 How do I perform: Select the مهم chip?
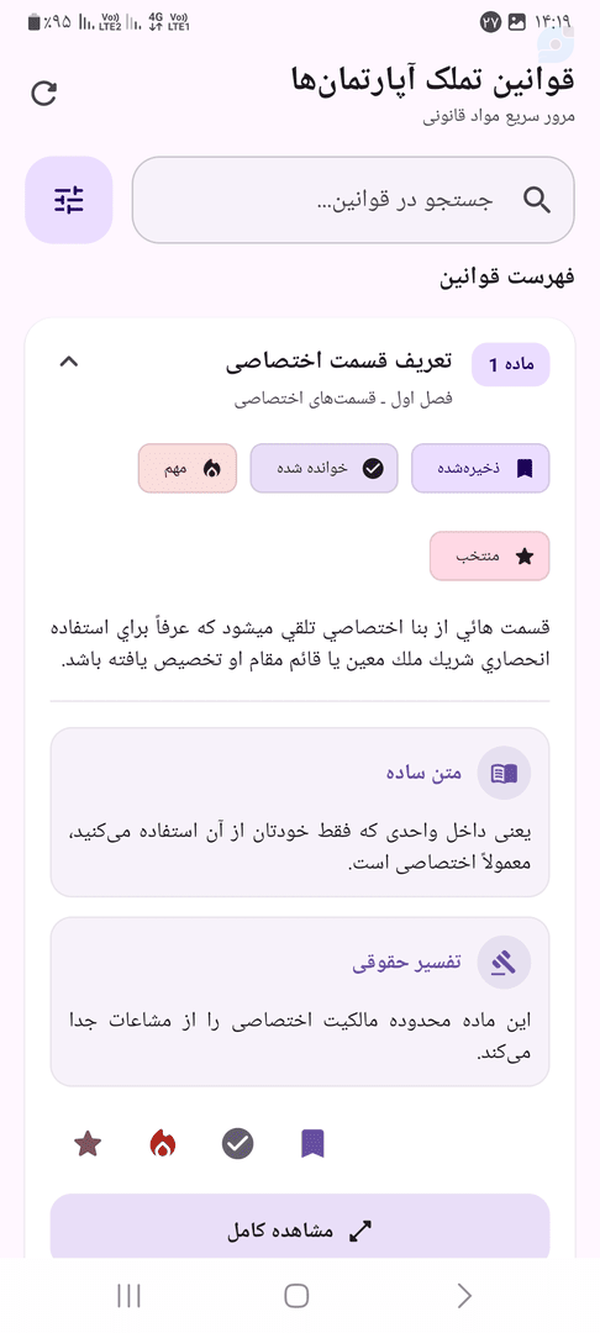(188, 468)
